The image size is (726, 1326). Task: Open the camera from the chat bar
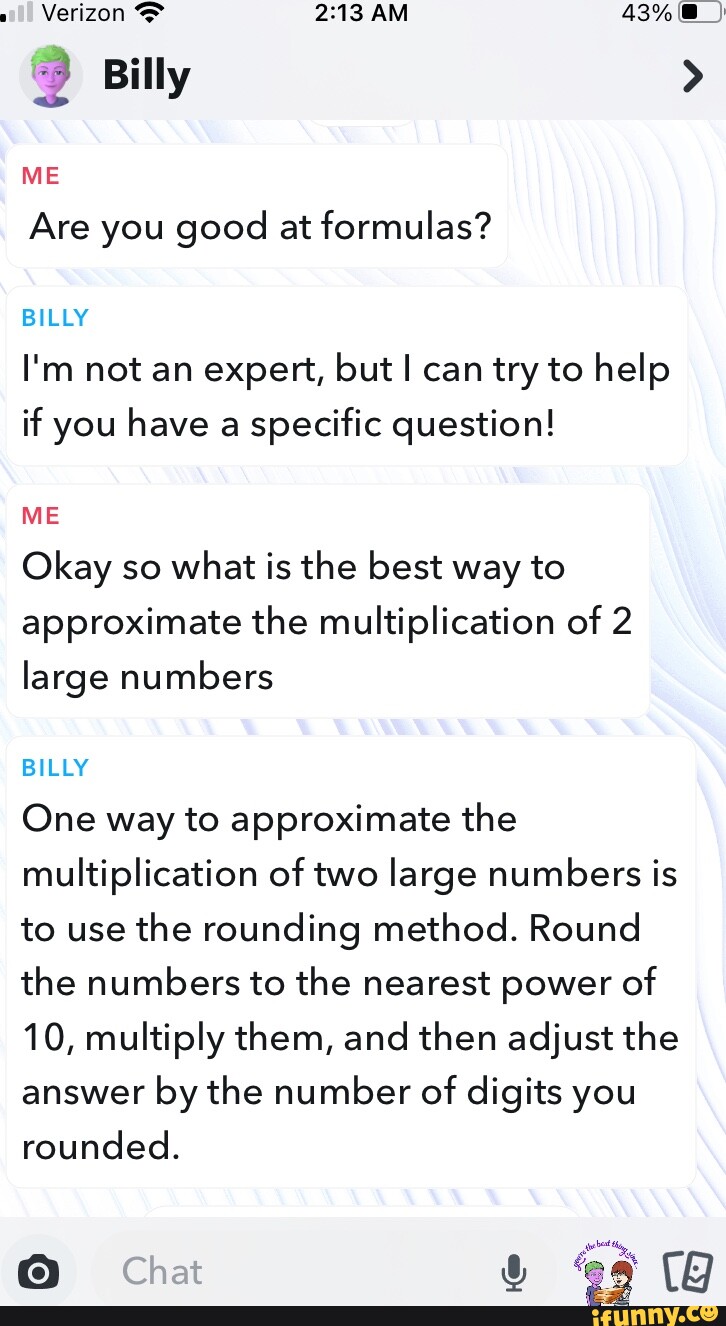38,1270
